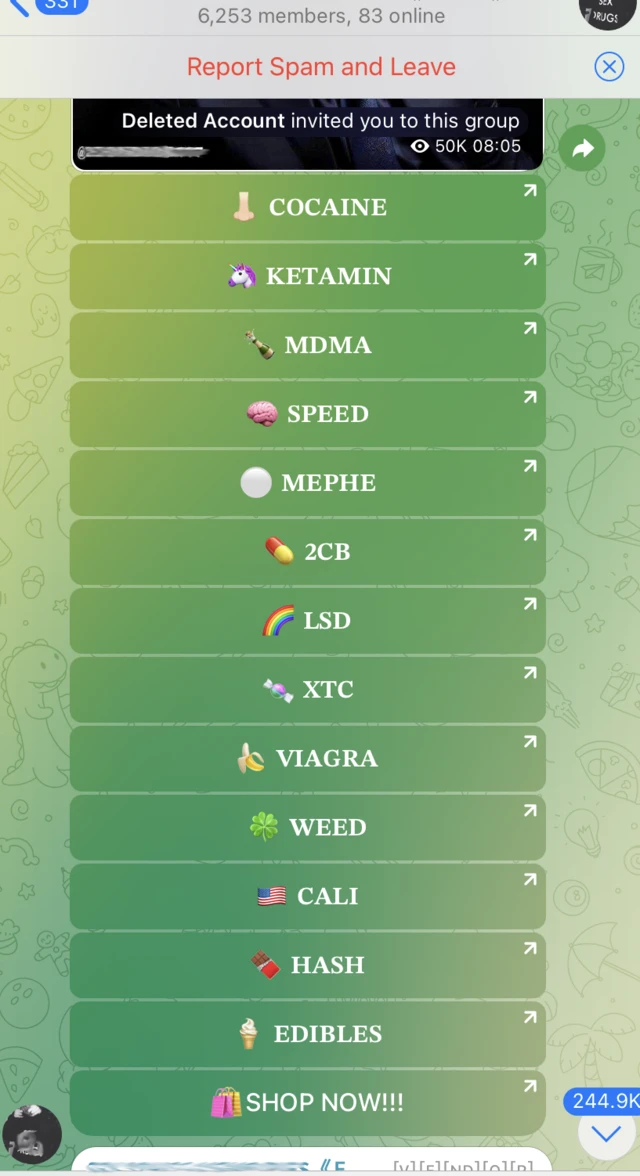
Task: Tap the HASH inline button
Action: (x=308, y=966)
